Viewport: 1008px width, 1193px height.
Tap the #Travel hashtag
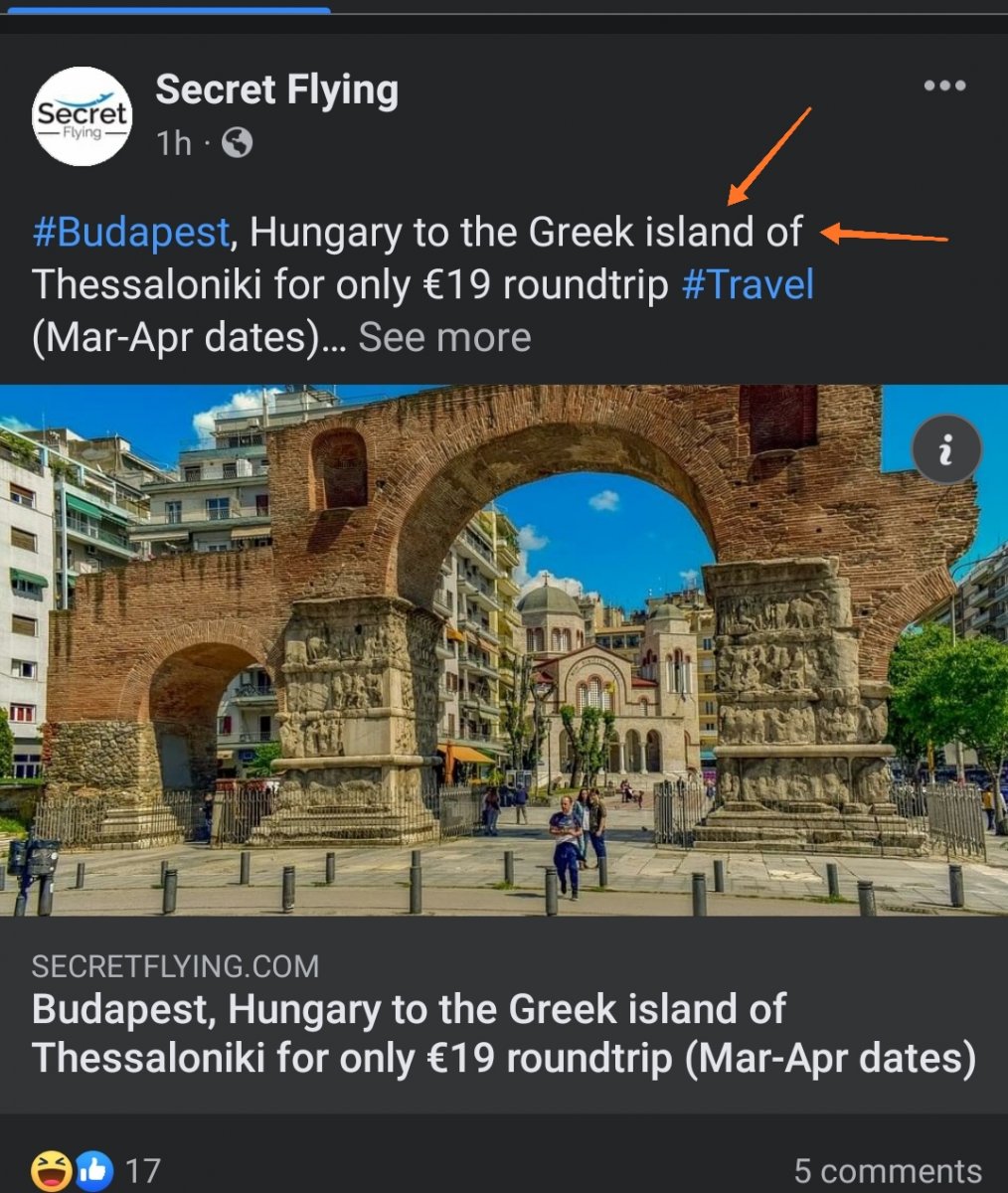click(748, 284)
